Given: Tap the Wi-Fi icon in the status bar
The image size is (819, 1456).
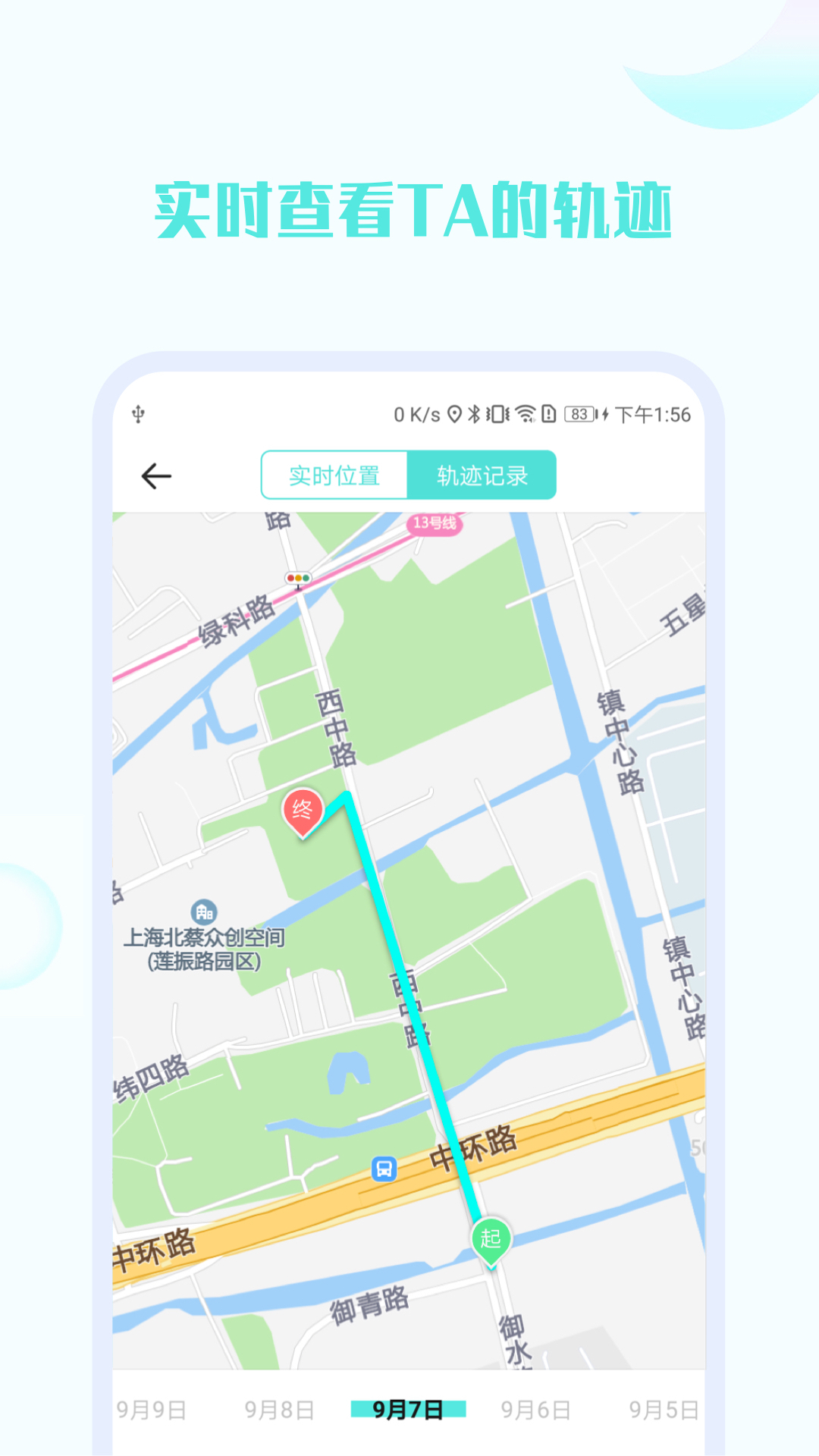Looking at the screenshot, I should (525, 413).
